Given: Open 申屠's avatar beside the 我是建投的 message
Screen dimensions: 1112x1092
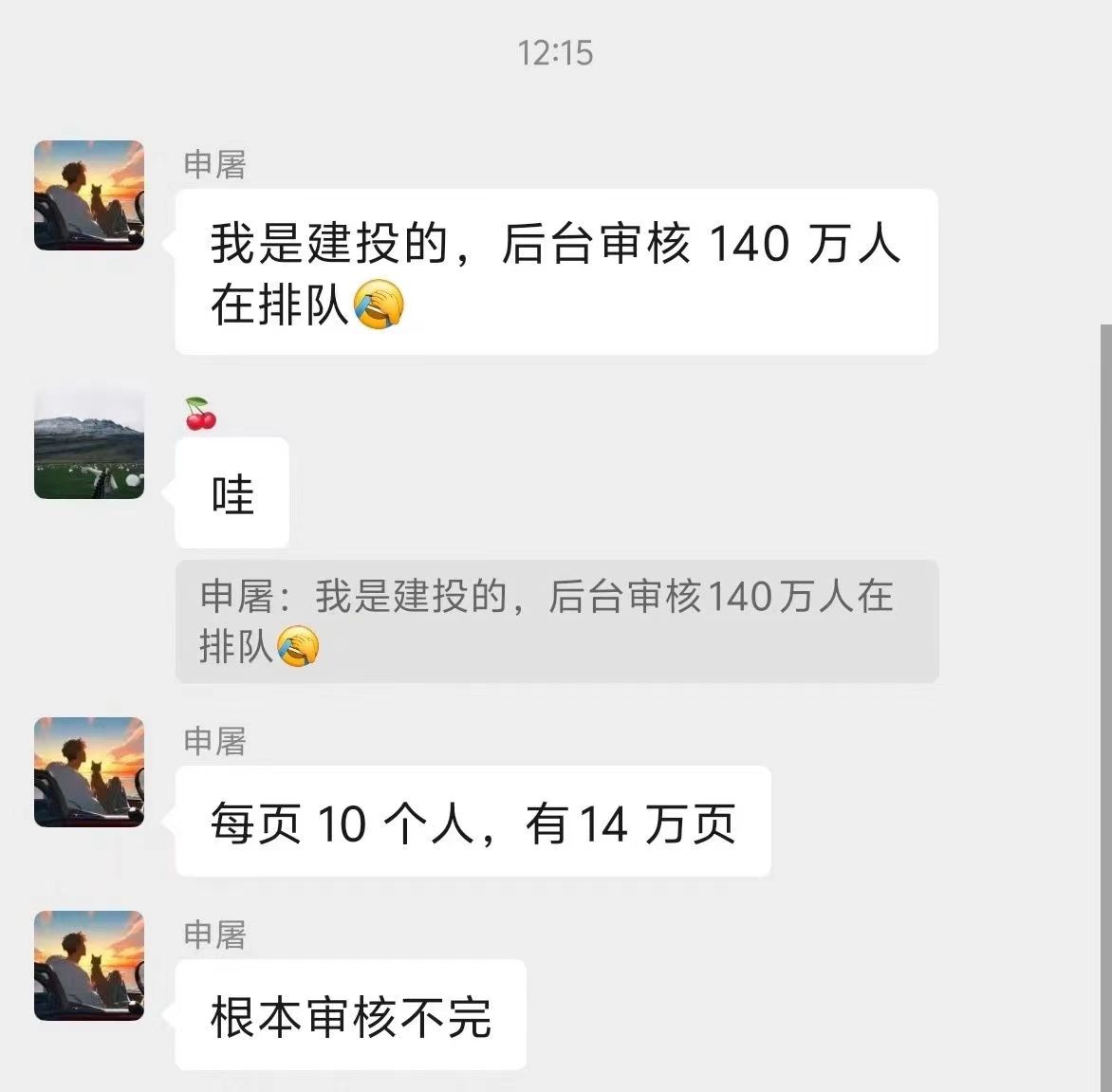Looking at the screenshot, I should 89,195.
